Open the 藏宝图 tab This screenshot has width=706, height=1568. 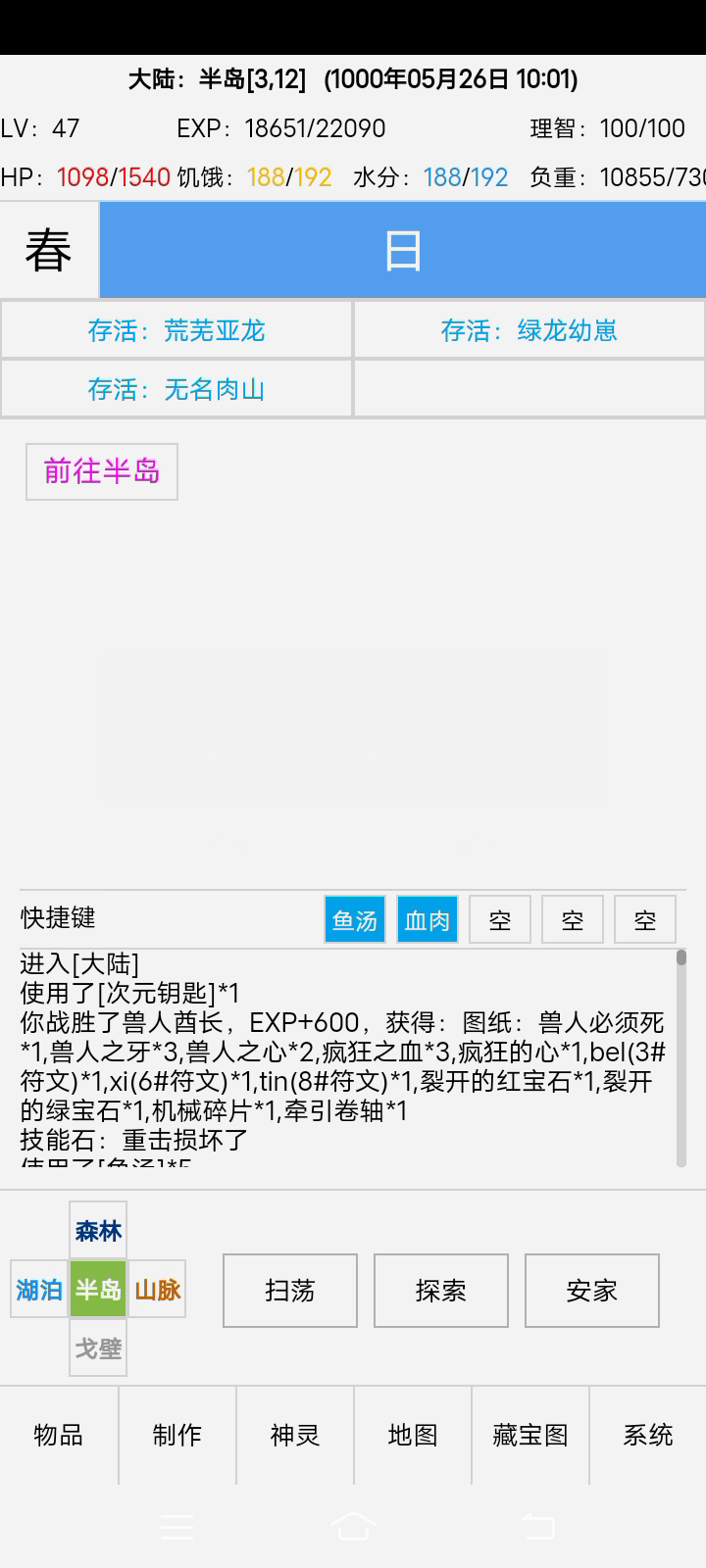click(x=530, y=1435)
